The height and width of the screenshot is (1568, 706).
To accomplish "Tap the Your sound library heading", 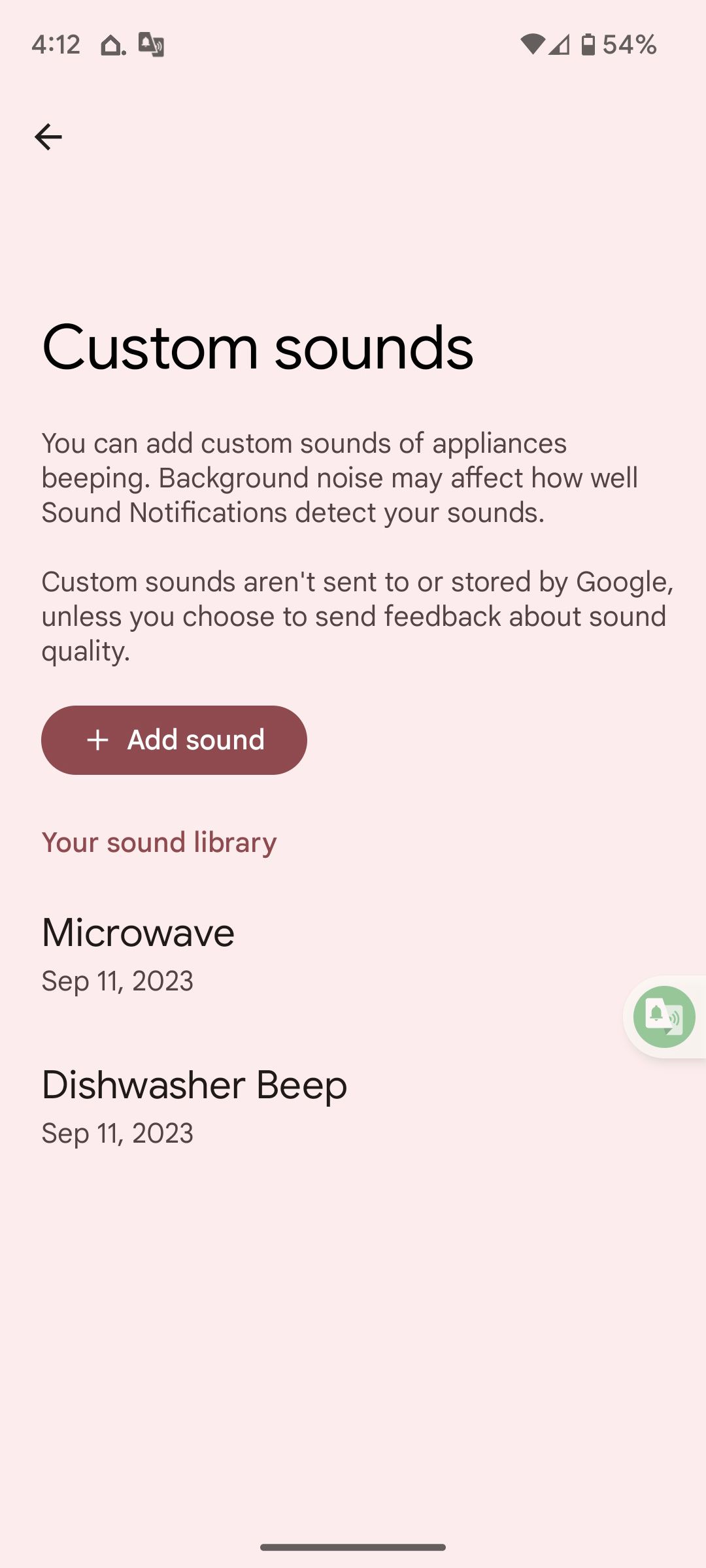I will pyautogui.click(x=159, y=842).
